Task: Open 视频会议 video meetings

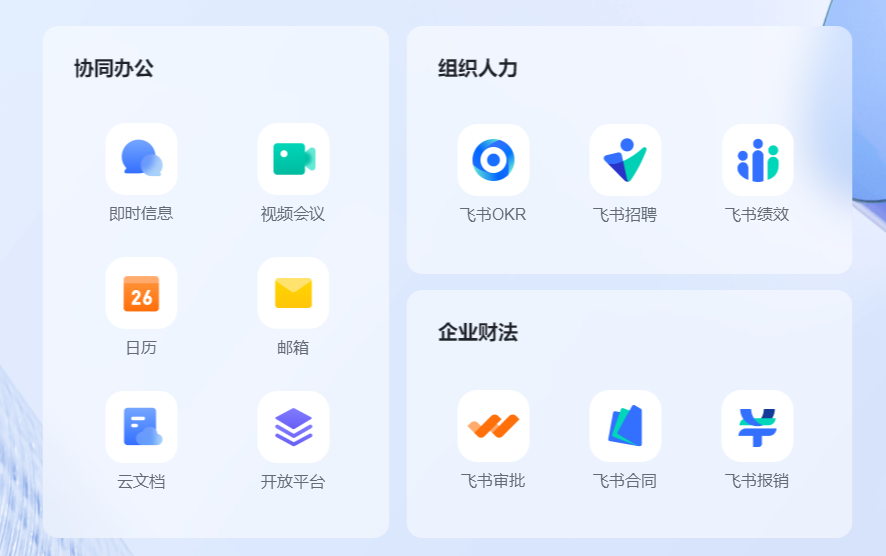Action: 293,160
